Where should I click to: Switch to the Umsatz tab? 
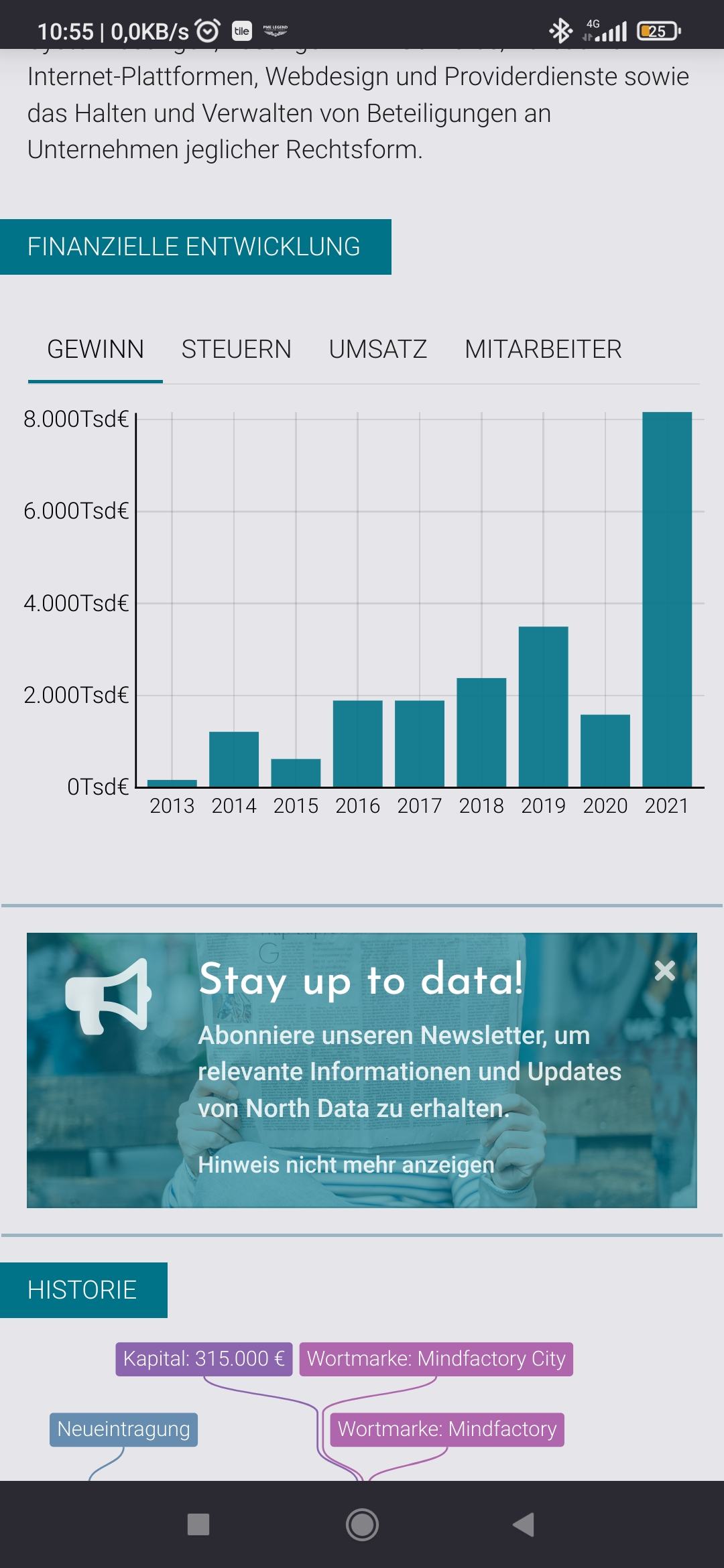pyautogui.click(x=377, y=350)
